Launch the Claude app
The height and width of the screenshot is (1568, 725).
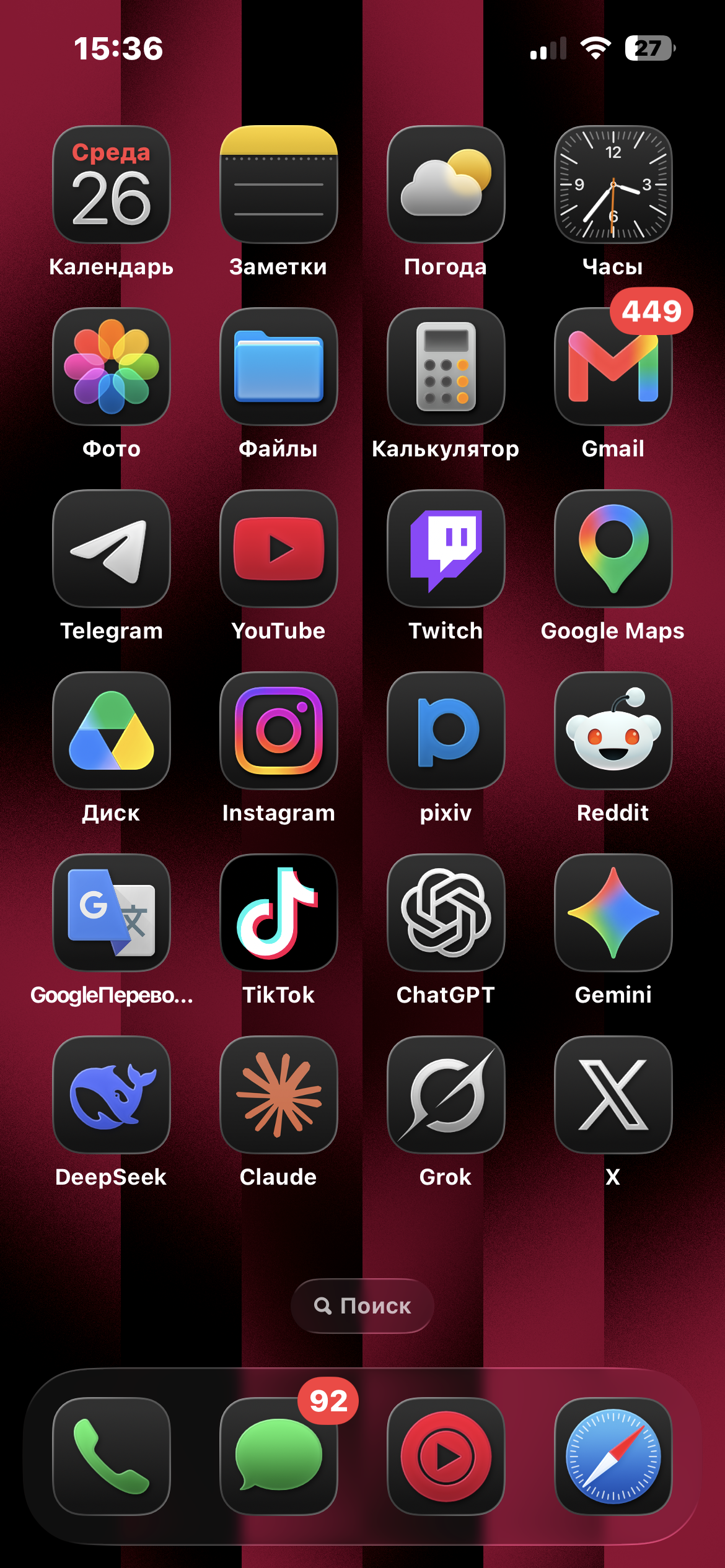[x=279, y=1095]
